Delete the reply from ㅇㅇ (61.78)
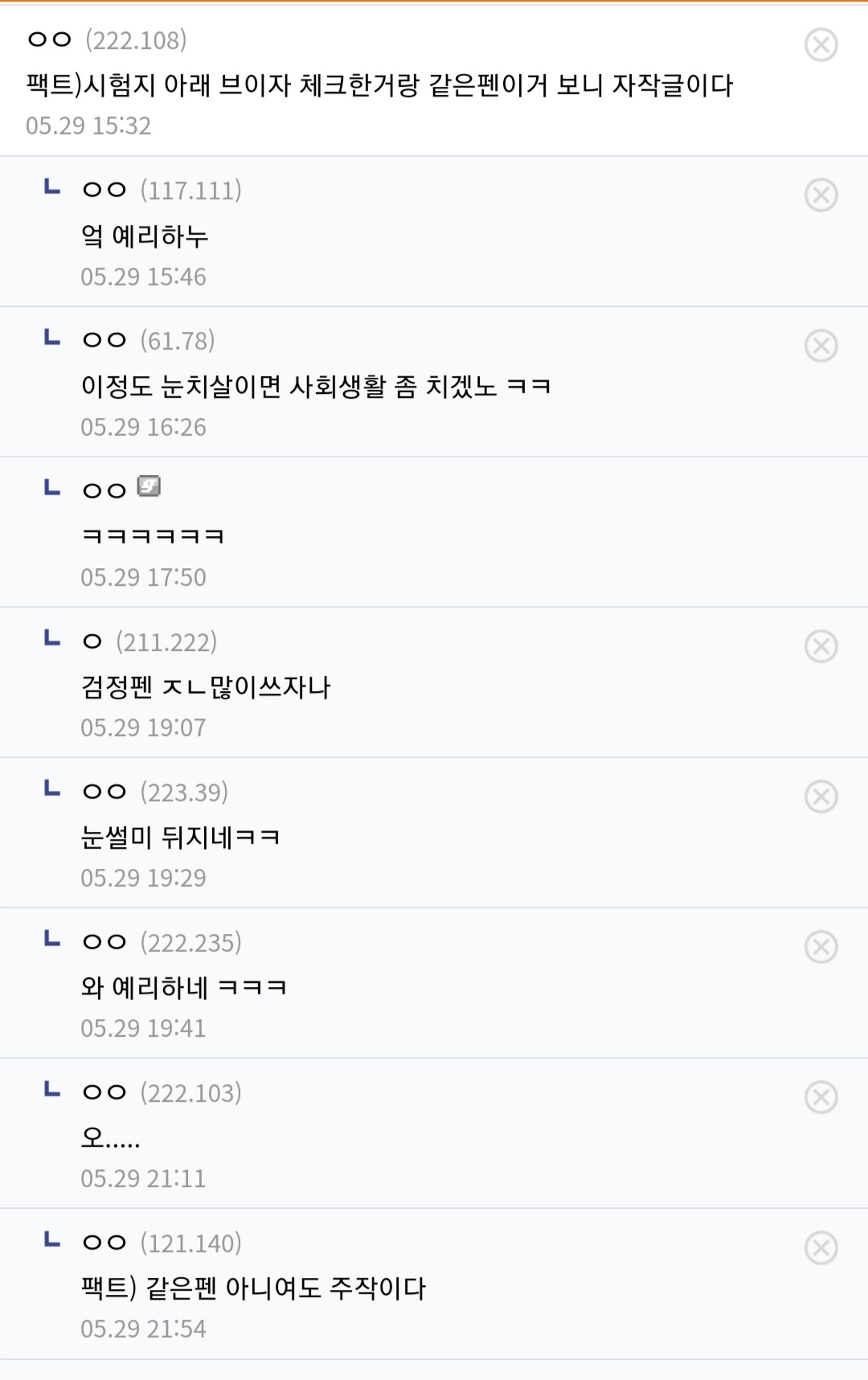Viewport: 868px width, 1380px height. [821, 346]
